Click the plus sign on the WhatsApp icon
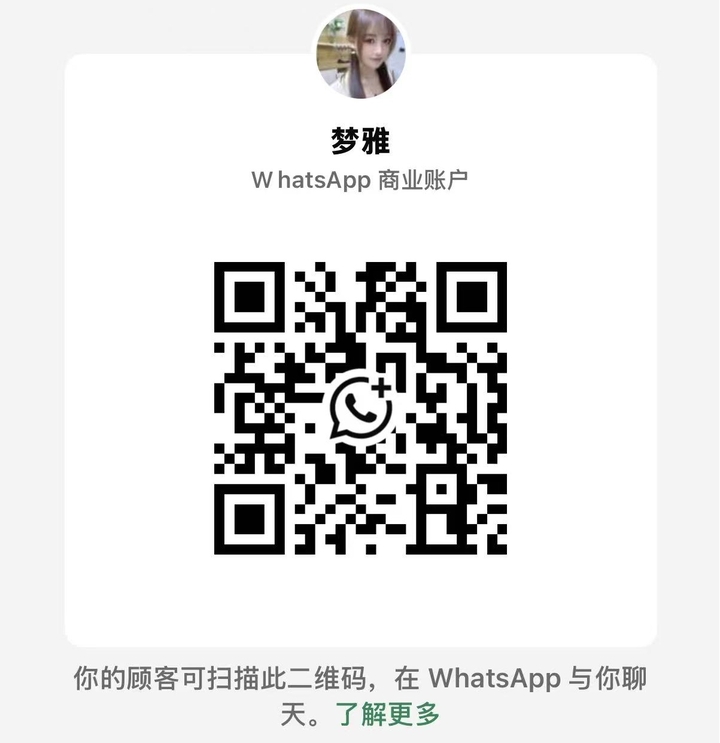 tap(380, 387)
